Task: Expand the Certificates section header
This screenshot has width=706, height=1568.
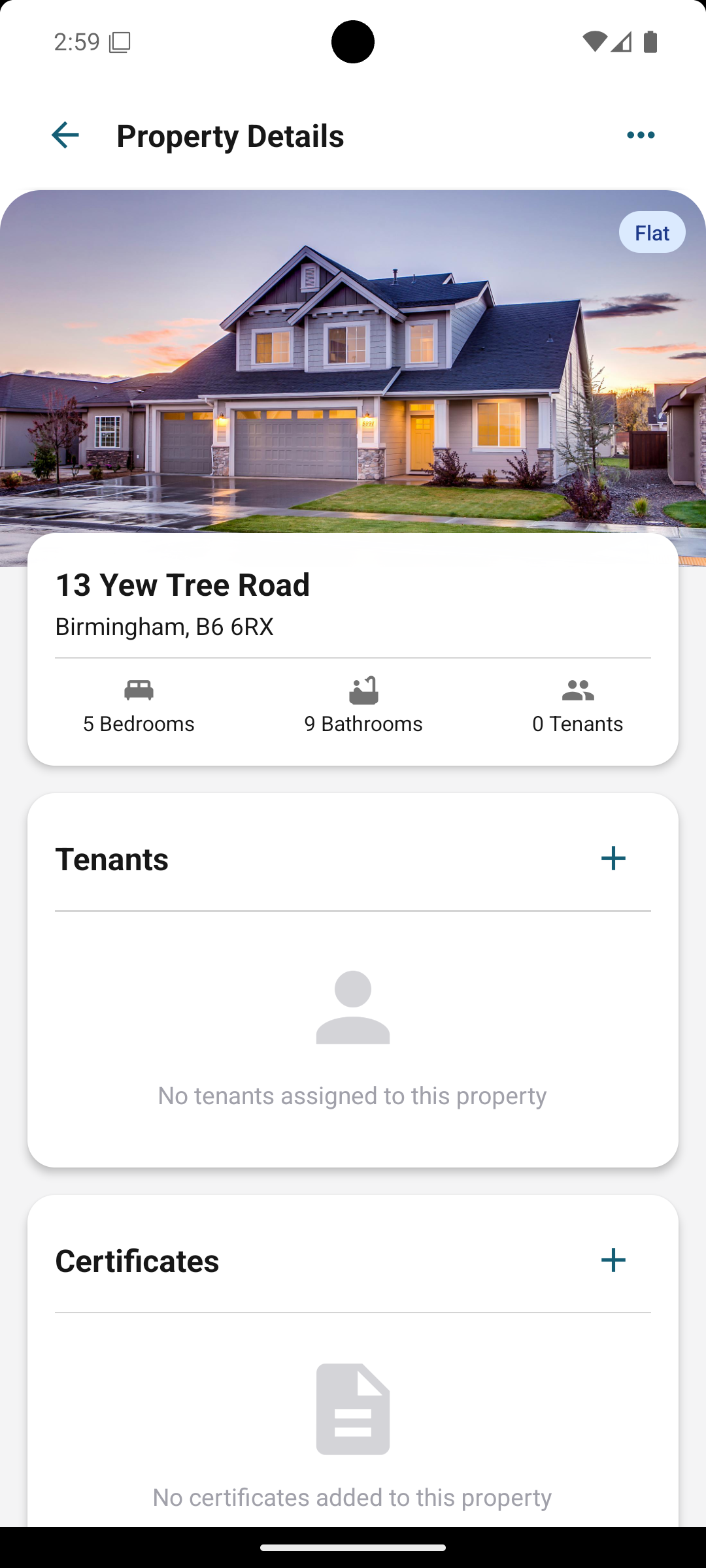Action: (138, 1260)
